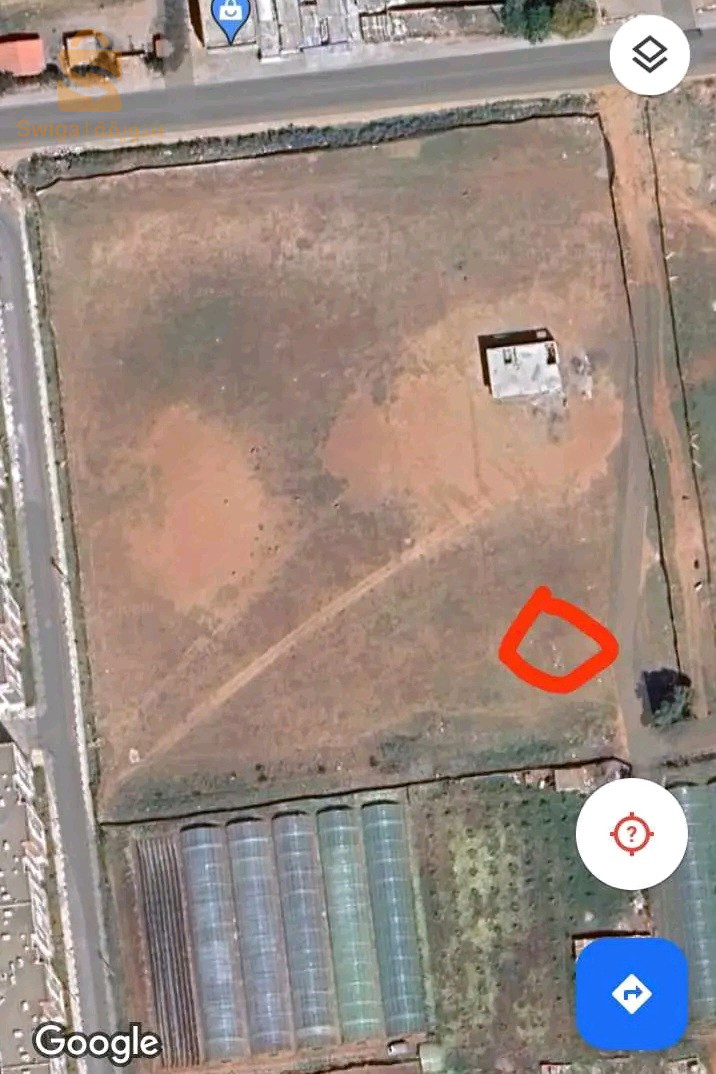Start directions with the blue arrow button

631,993
